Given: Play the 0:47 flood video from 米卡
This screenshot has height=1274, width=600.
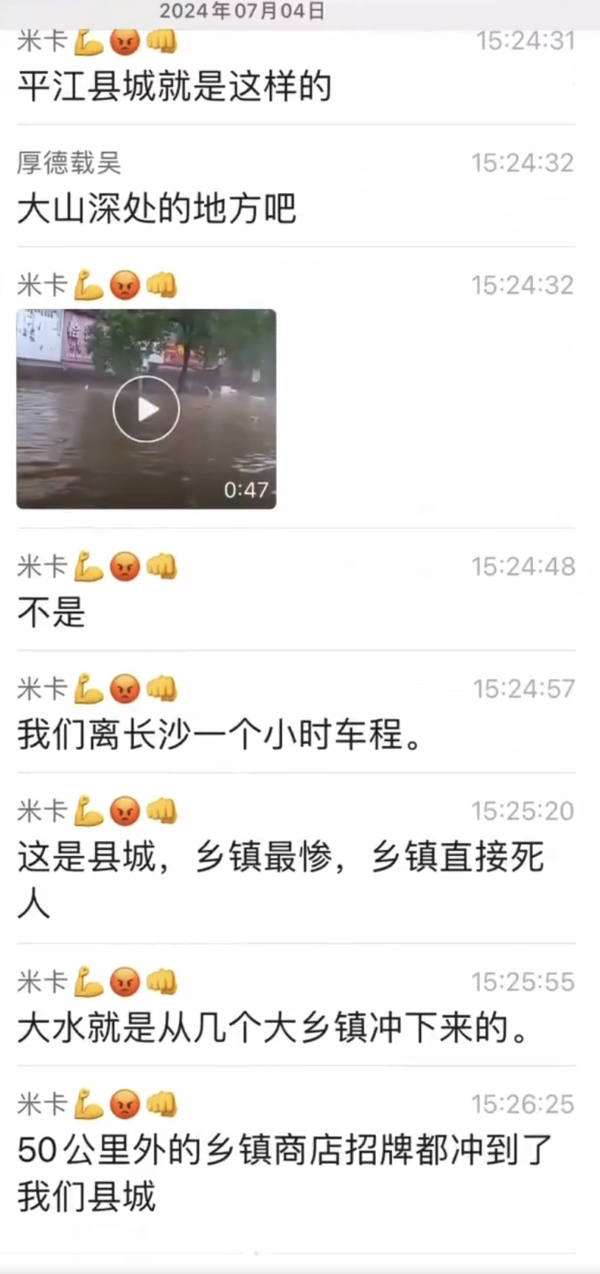Looking at the screenshot, I should tap(146, 409).
